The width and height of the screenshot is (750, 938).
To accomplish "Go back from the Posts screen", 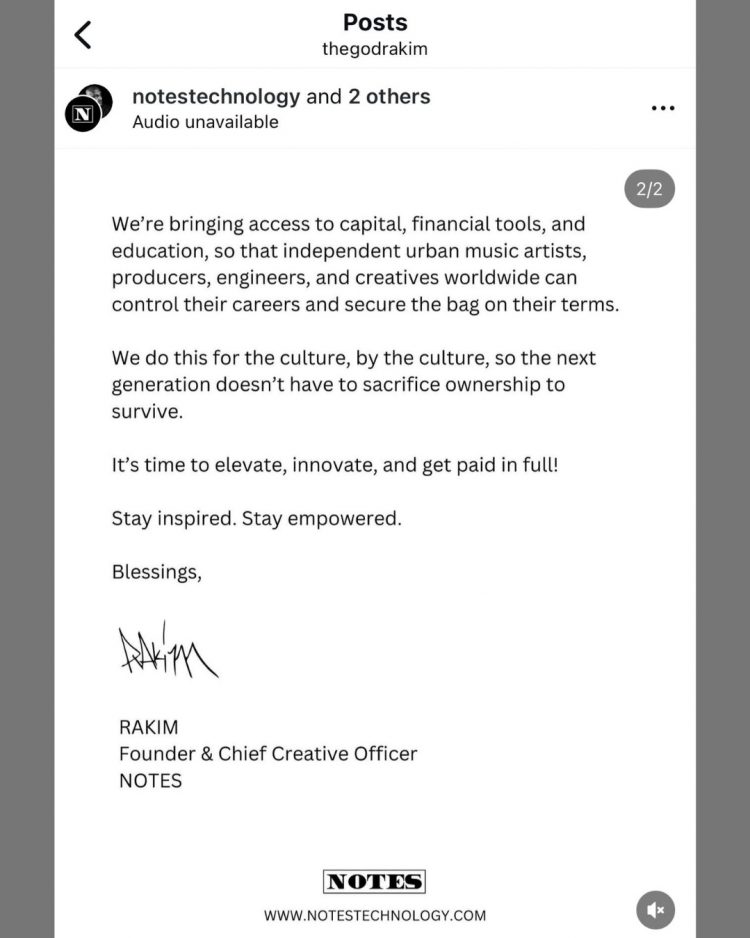I will pos(83,35).
